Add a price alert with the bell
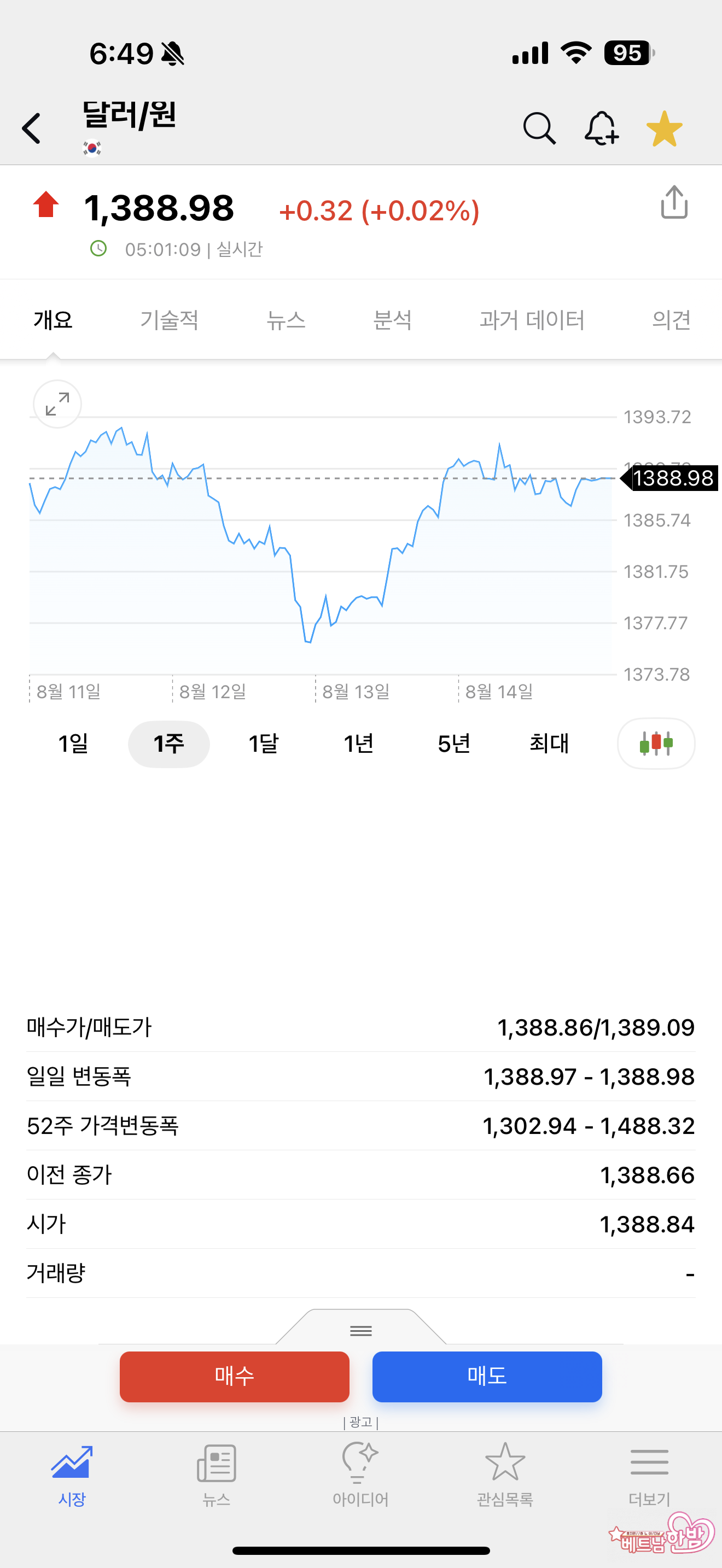Image resolution: width=722 pixels, height=1568 pixels. click(x=602, y=128)
